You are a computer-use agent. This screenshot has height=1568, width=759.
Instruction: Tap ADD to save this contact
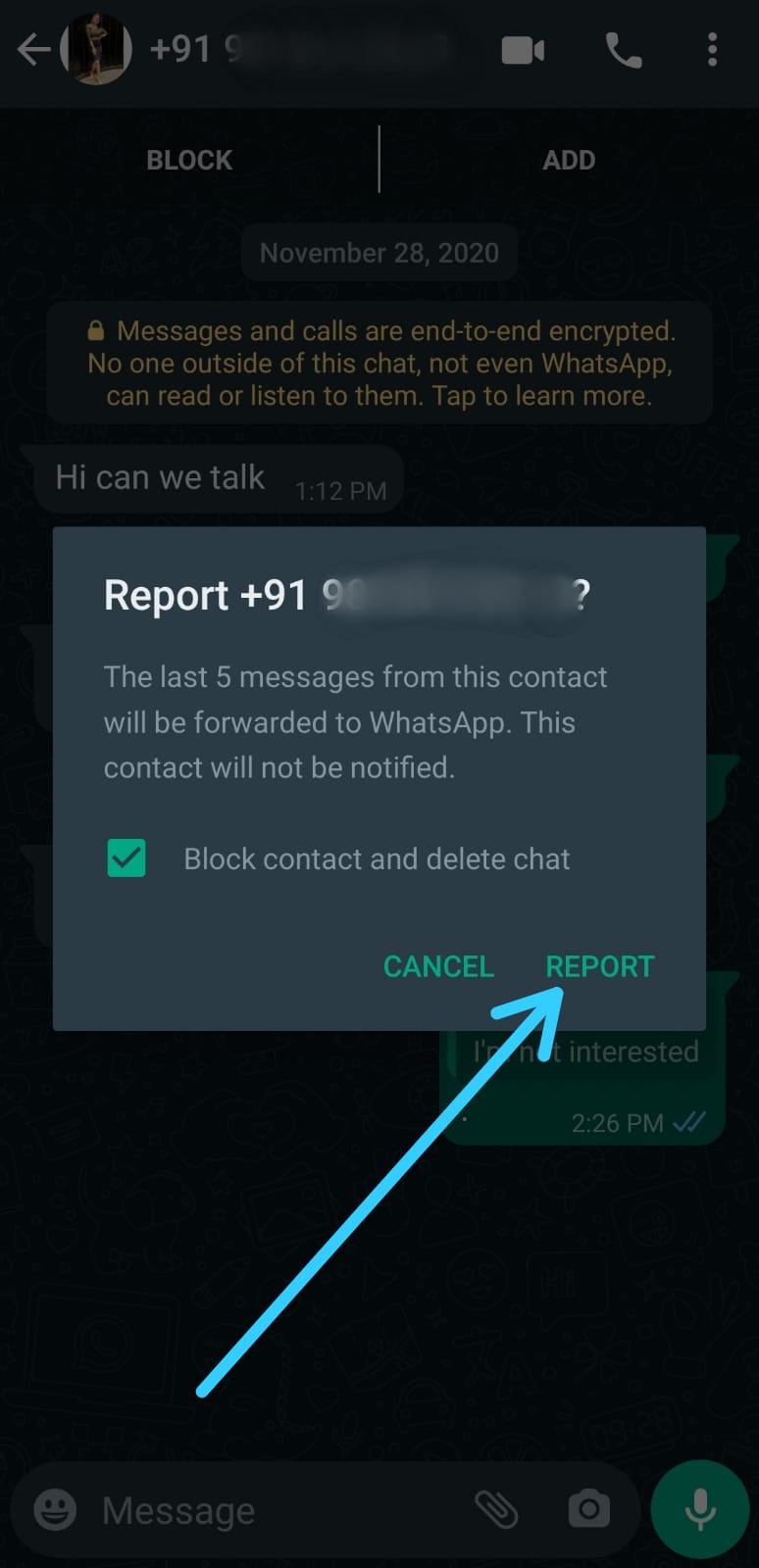569,160
